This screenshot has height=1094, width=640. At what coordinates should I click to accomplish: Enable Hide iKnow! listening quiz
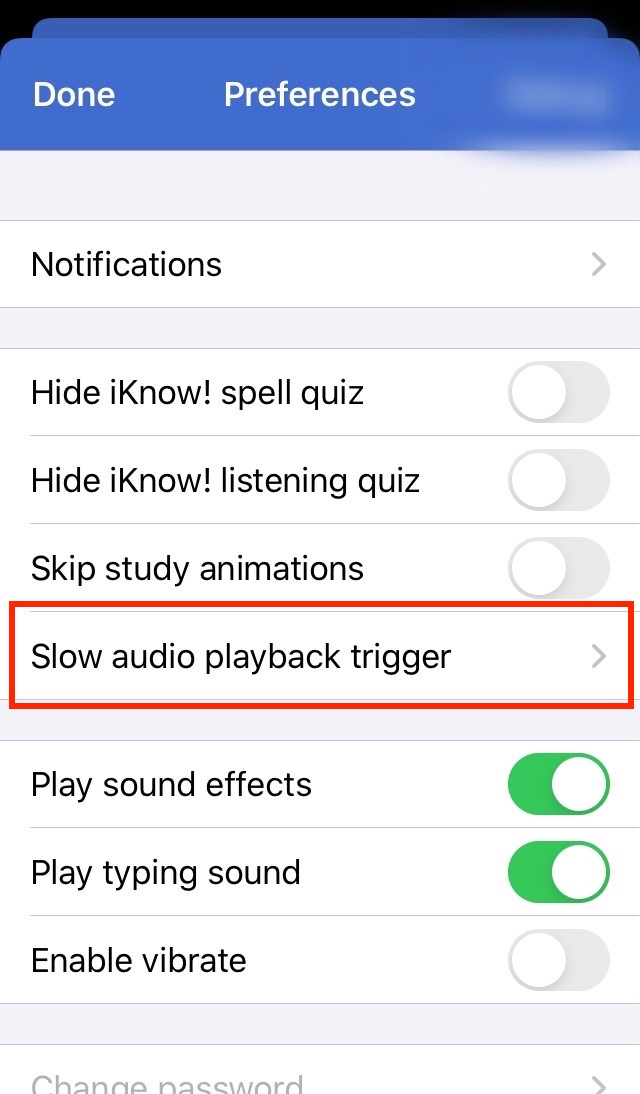558,480
